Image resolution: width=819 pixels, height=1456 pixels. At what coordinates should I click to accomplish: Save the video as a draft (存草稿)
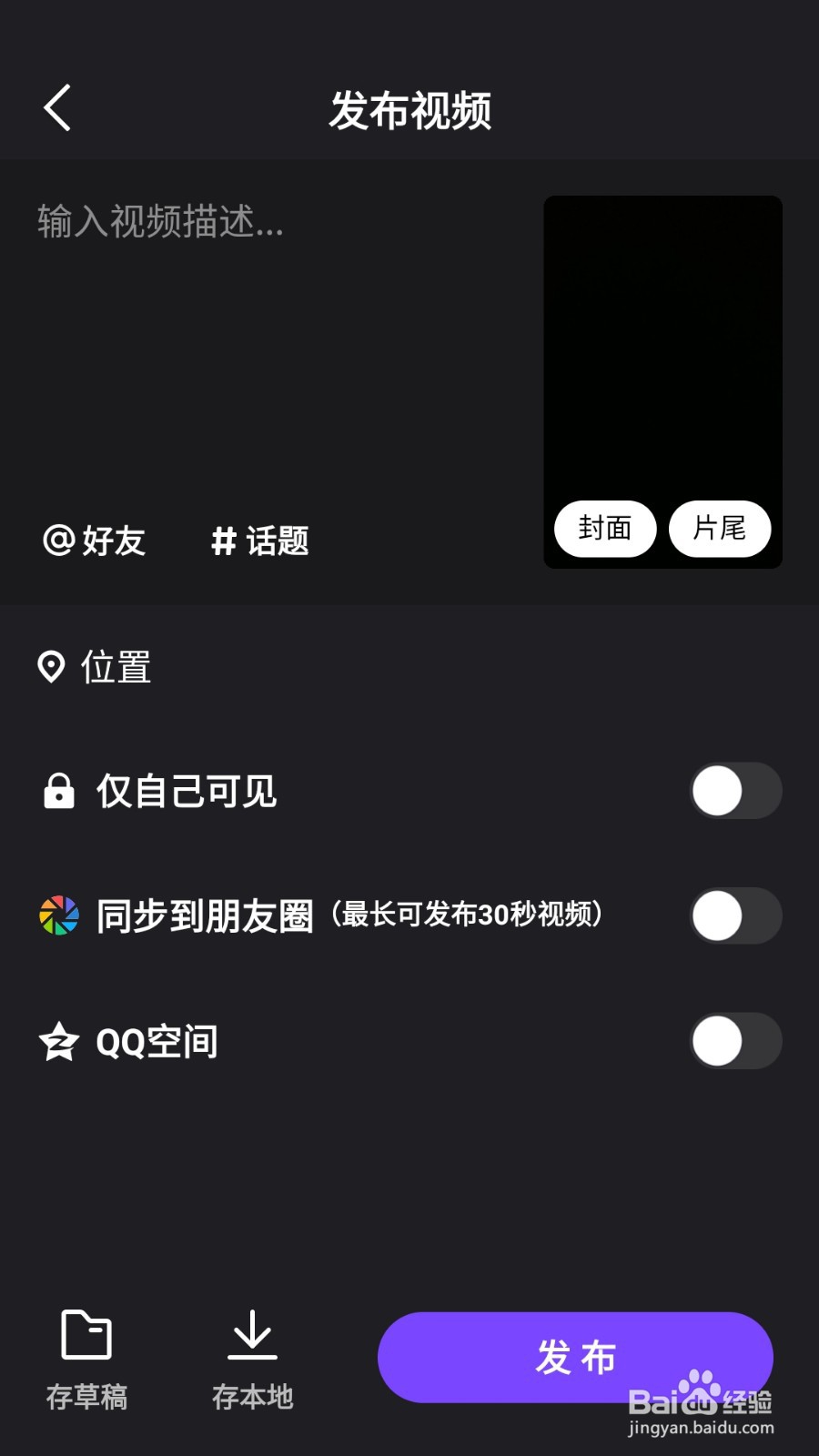coord(86,1360)
